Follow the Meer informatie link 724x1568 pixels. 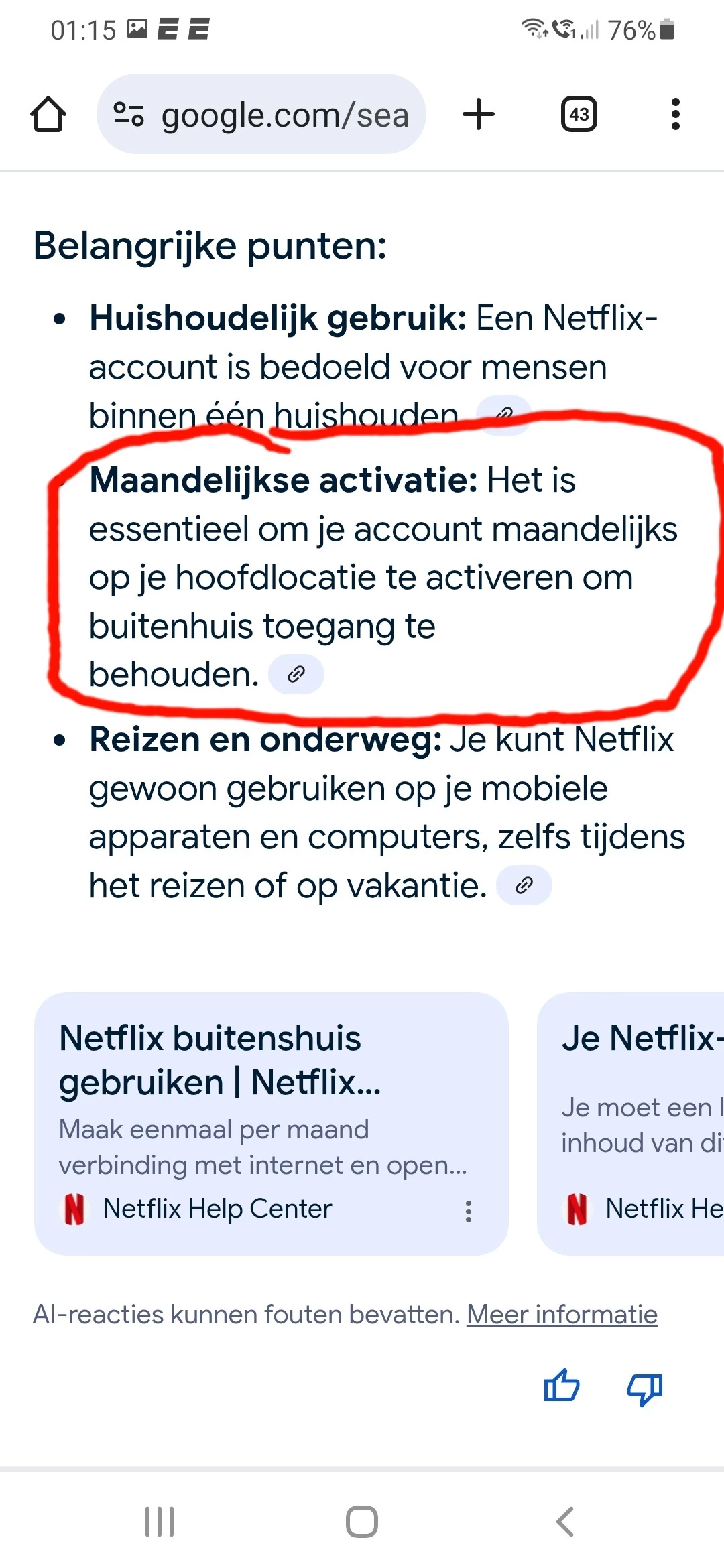[562, 1315]
